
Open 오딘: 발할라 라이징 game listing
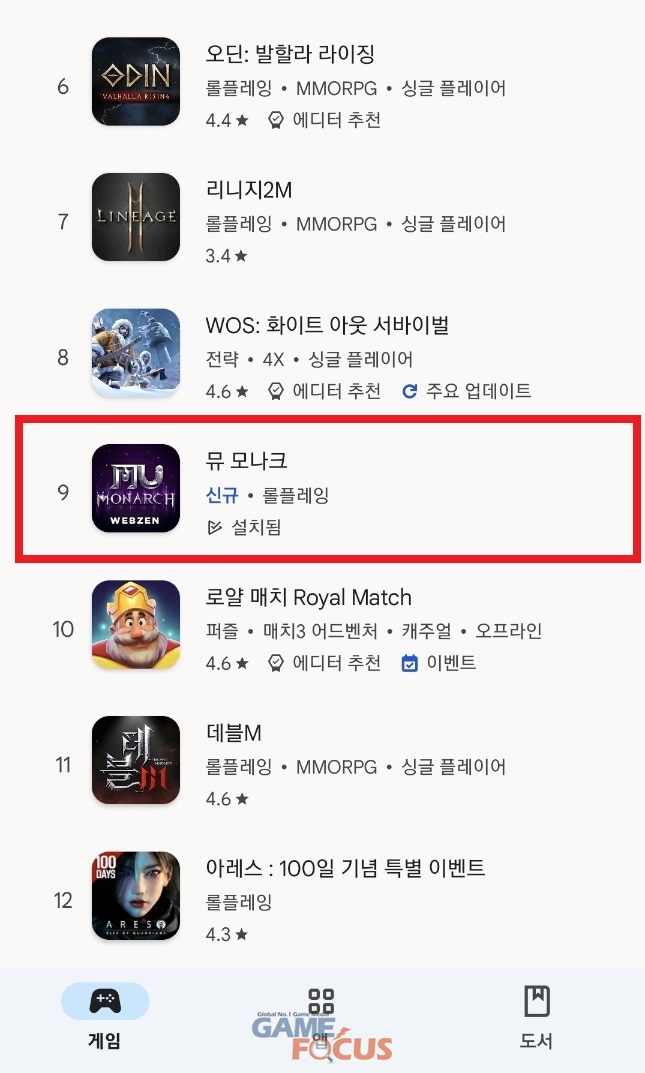(x=290, y=54)
